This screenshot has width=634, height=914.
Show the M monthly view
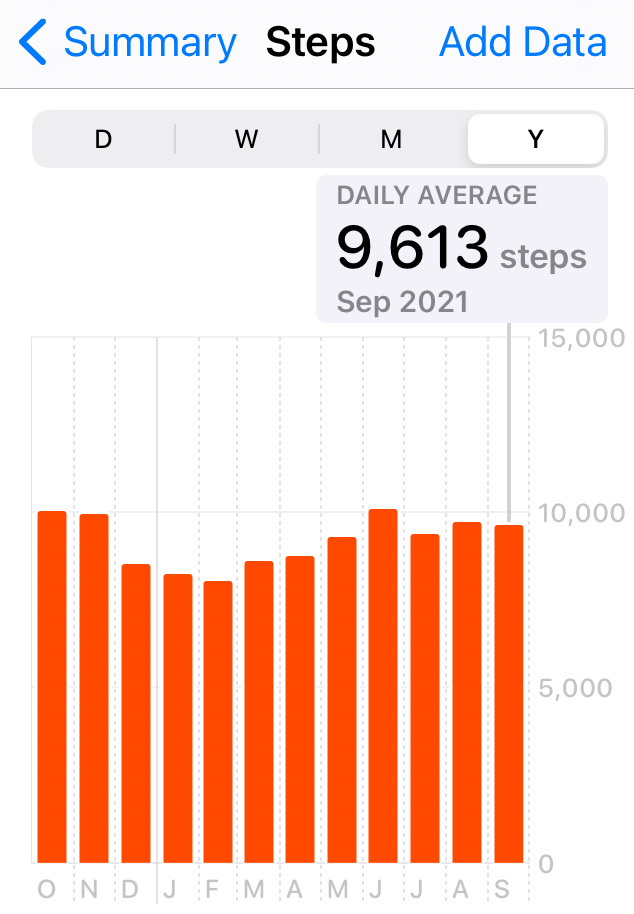391,139
